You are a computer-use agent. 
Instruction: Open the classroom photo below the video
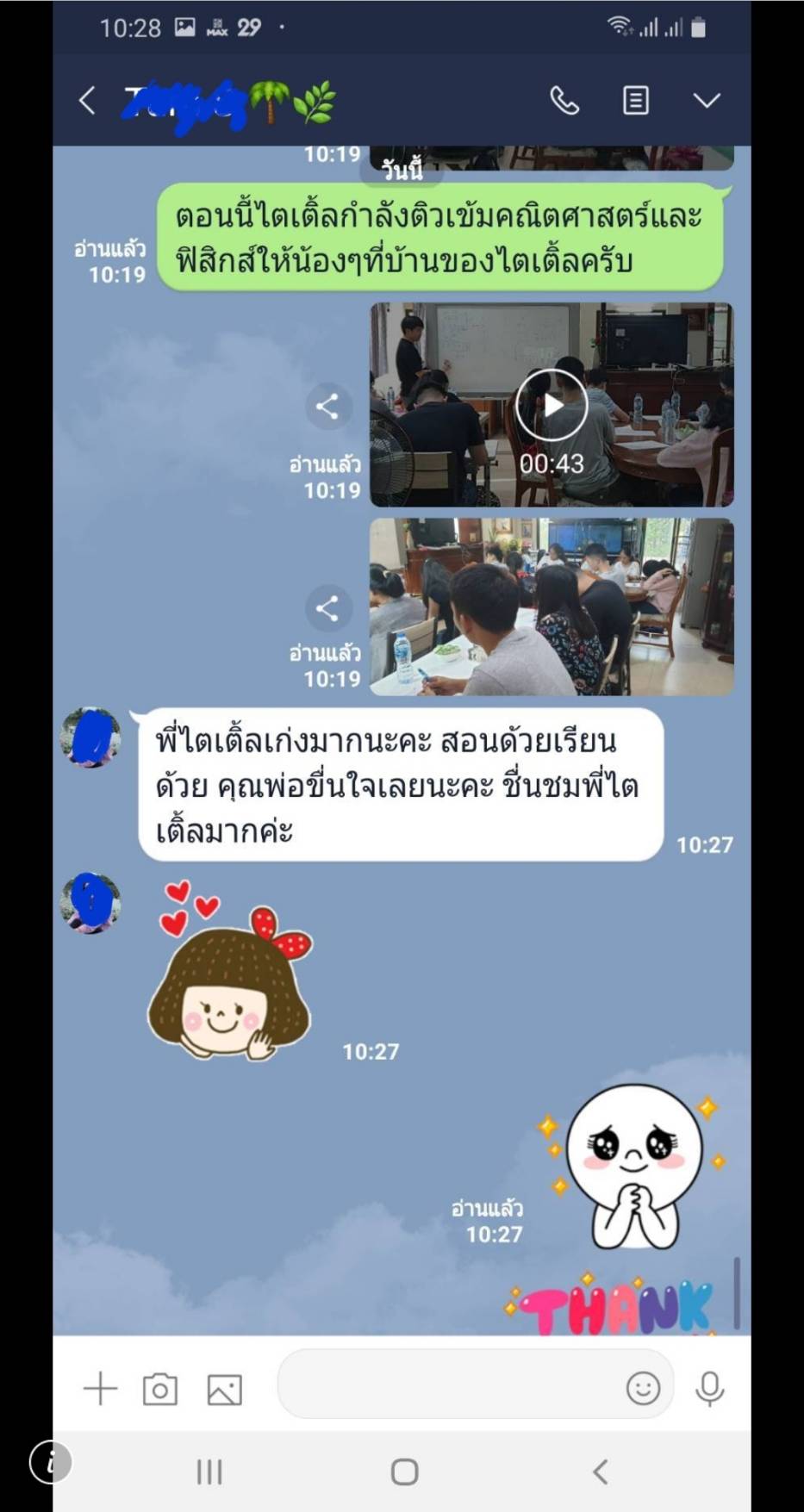[552, 607]
